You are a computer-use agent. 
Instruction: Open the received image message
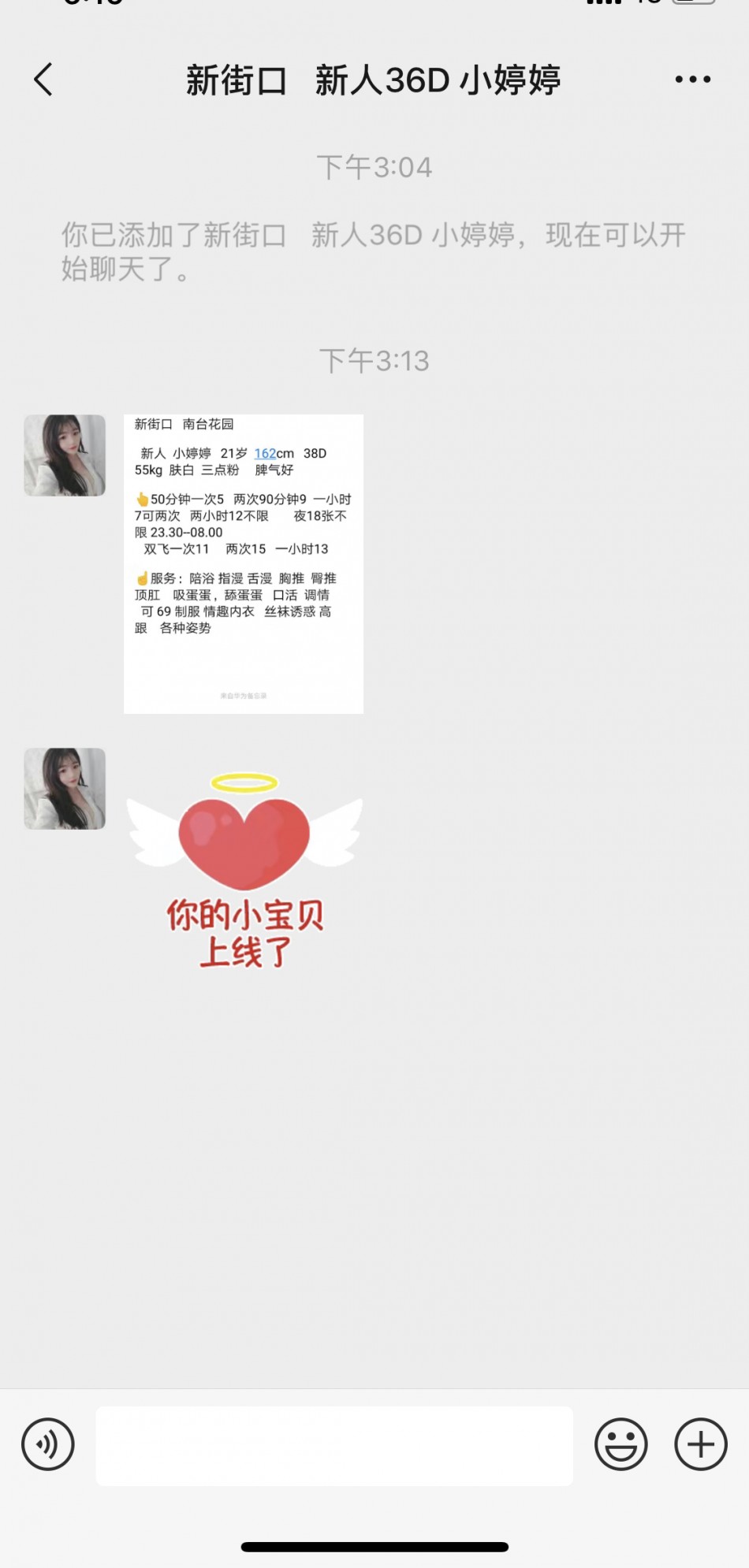pyautogui.click(x=243, y=563)
